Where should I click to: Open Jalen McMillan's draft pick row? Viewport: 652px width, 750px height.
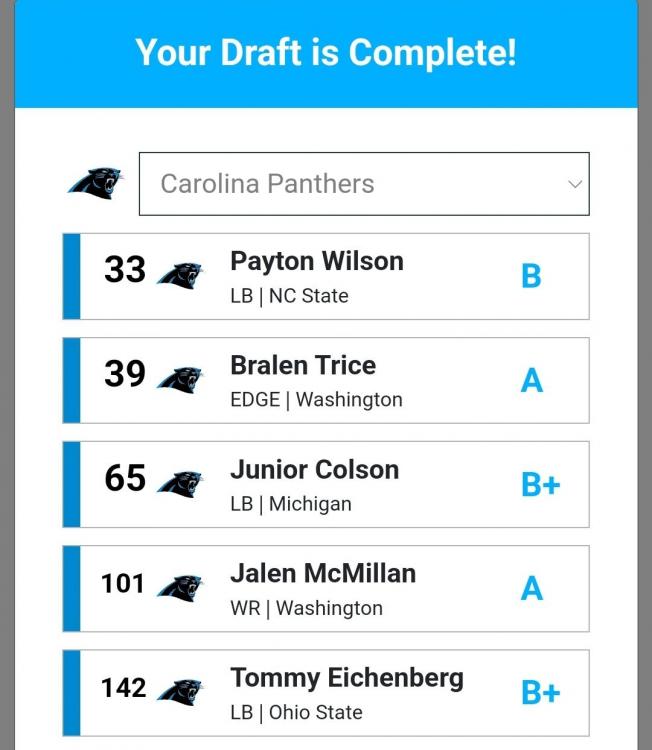tap(326, 589)
